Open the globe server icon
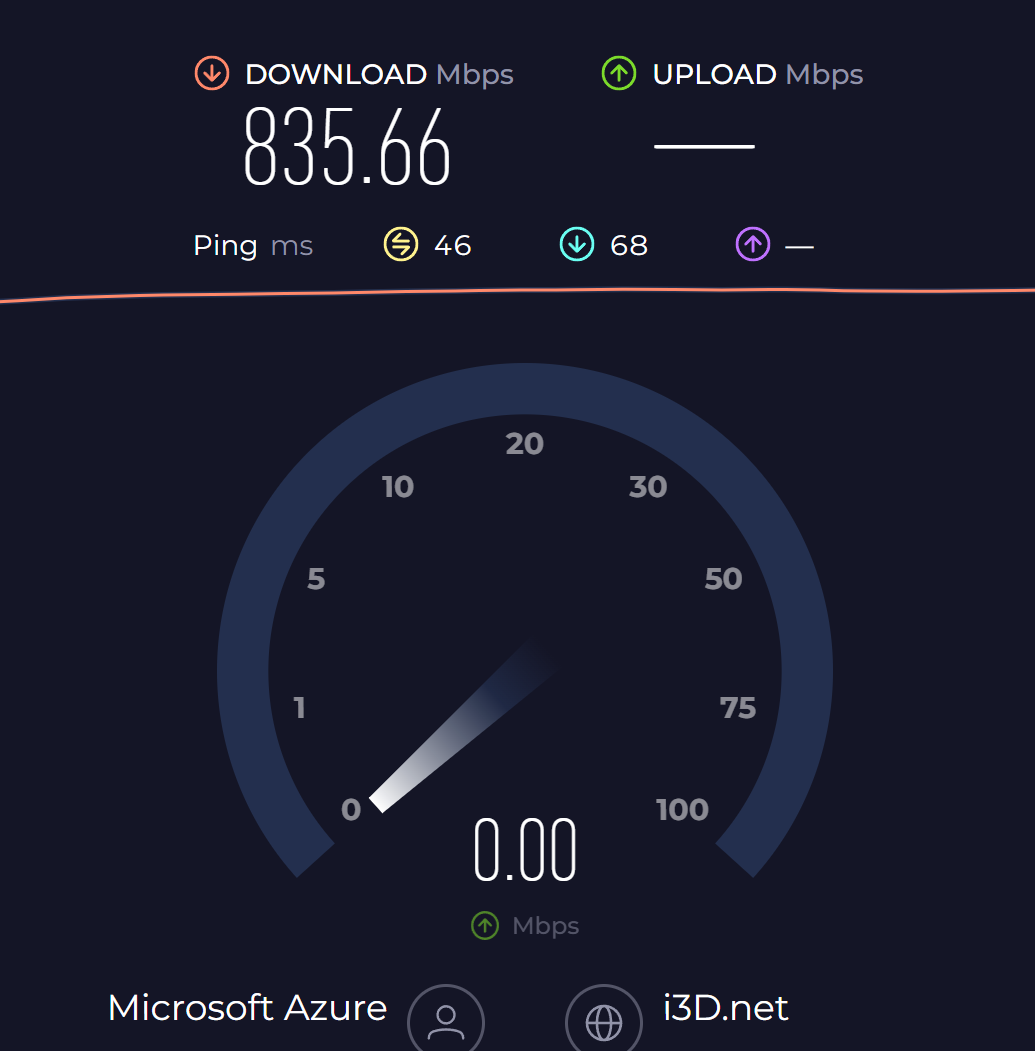 [x=603, y=1022]
